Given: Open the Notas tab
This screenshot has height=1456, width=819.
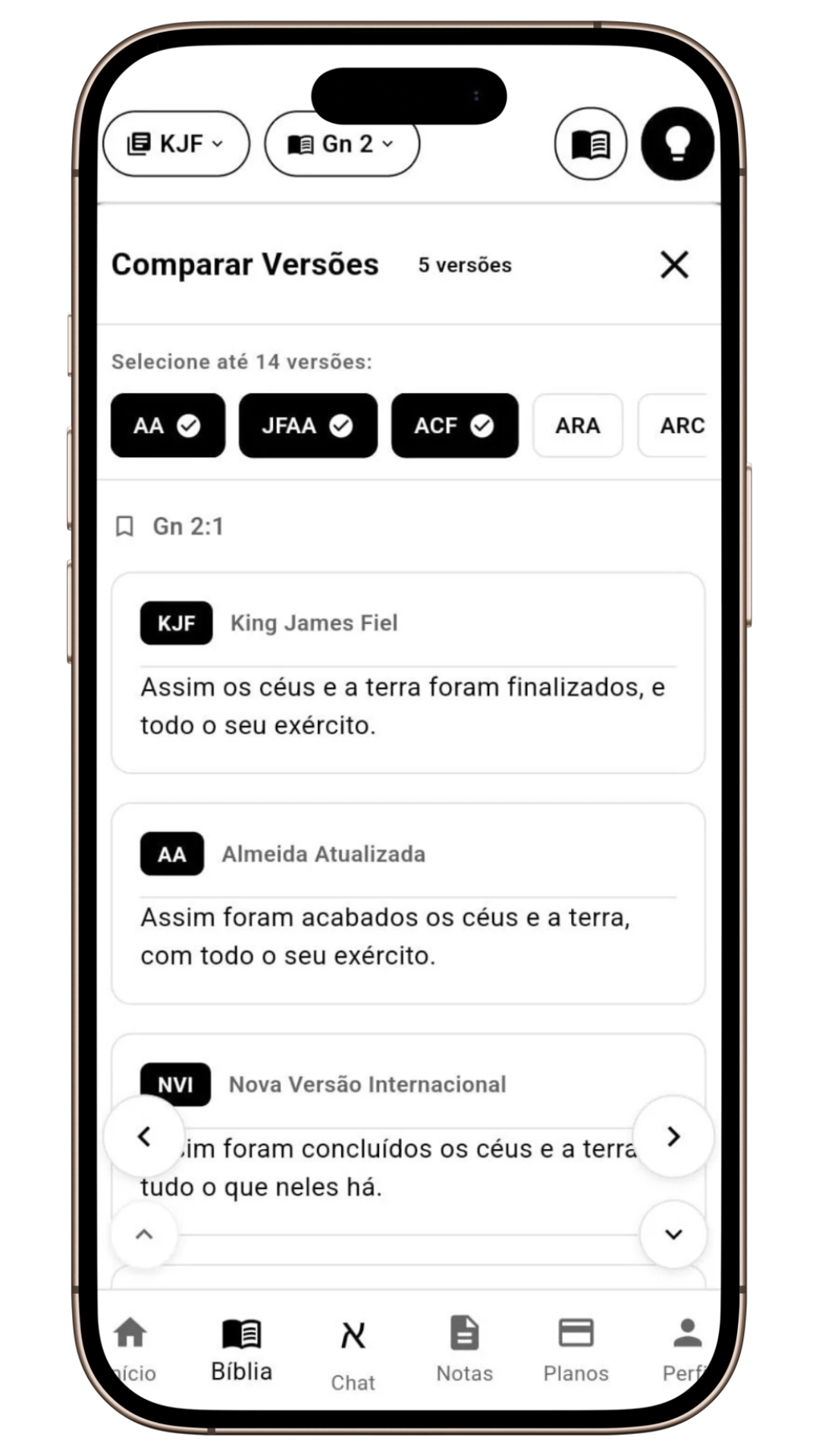Looking at the screenshot, I should coord(464,1349).
